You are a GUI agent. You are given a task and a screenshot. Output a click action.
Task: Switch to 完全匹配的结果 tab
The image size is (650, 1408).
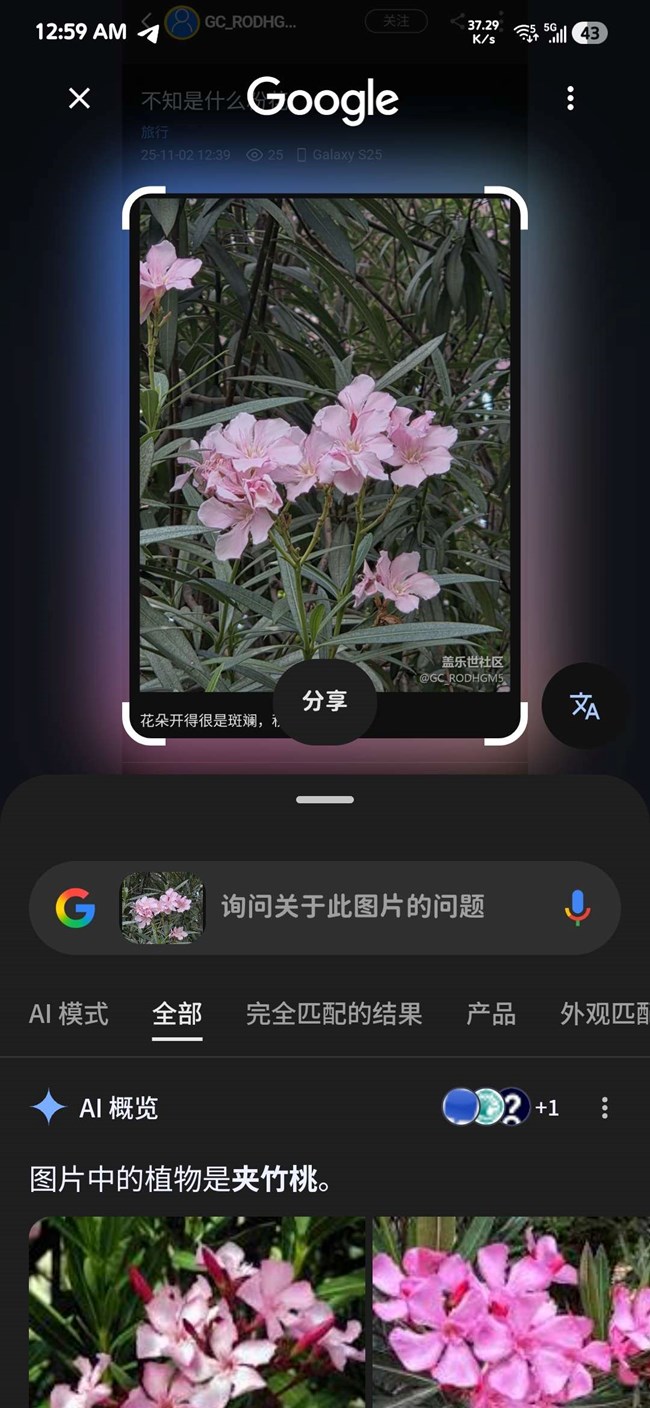click(334, 1014)
